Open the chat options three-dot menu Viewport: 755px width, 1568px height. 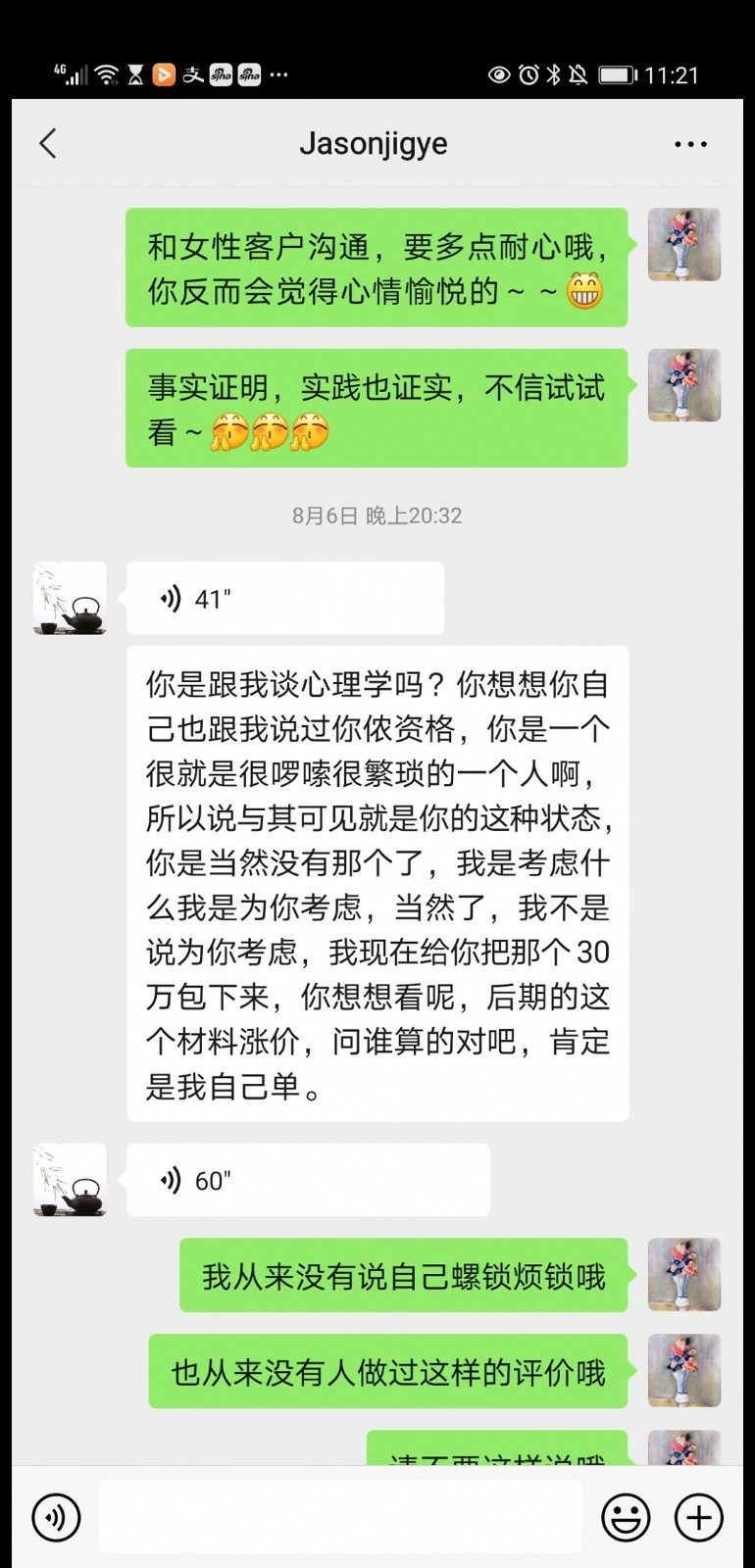690,144
